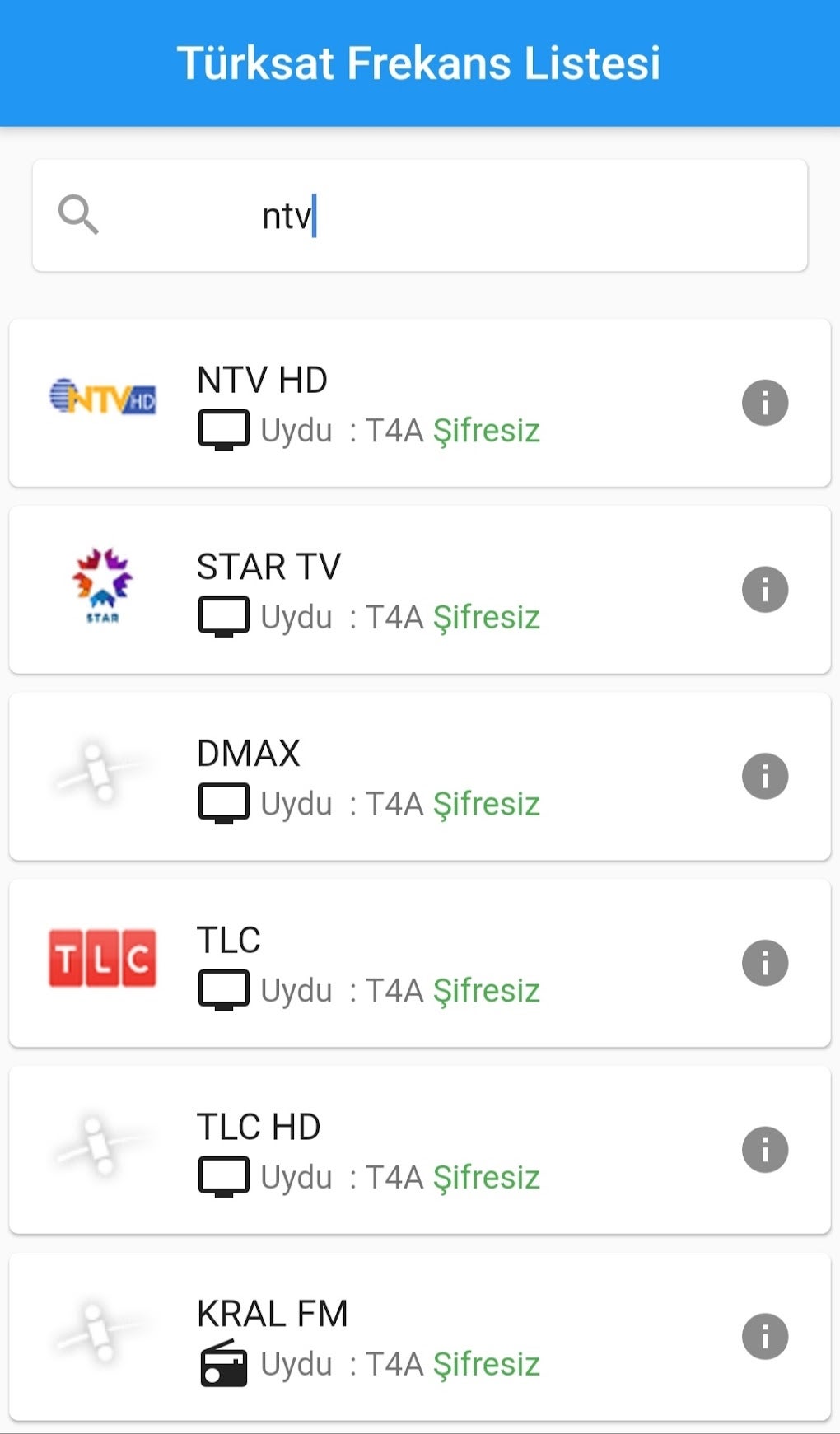This screenshot has width=840, height=1434.
Task: Click the TV icon next to NTV HD
Action: (224, 429)
